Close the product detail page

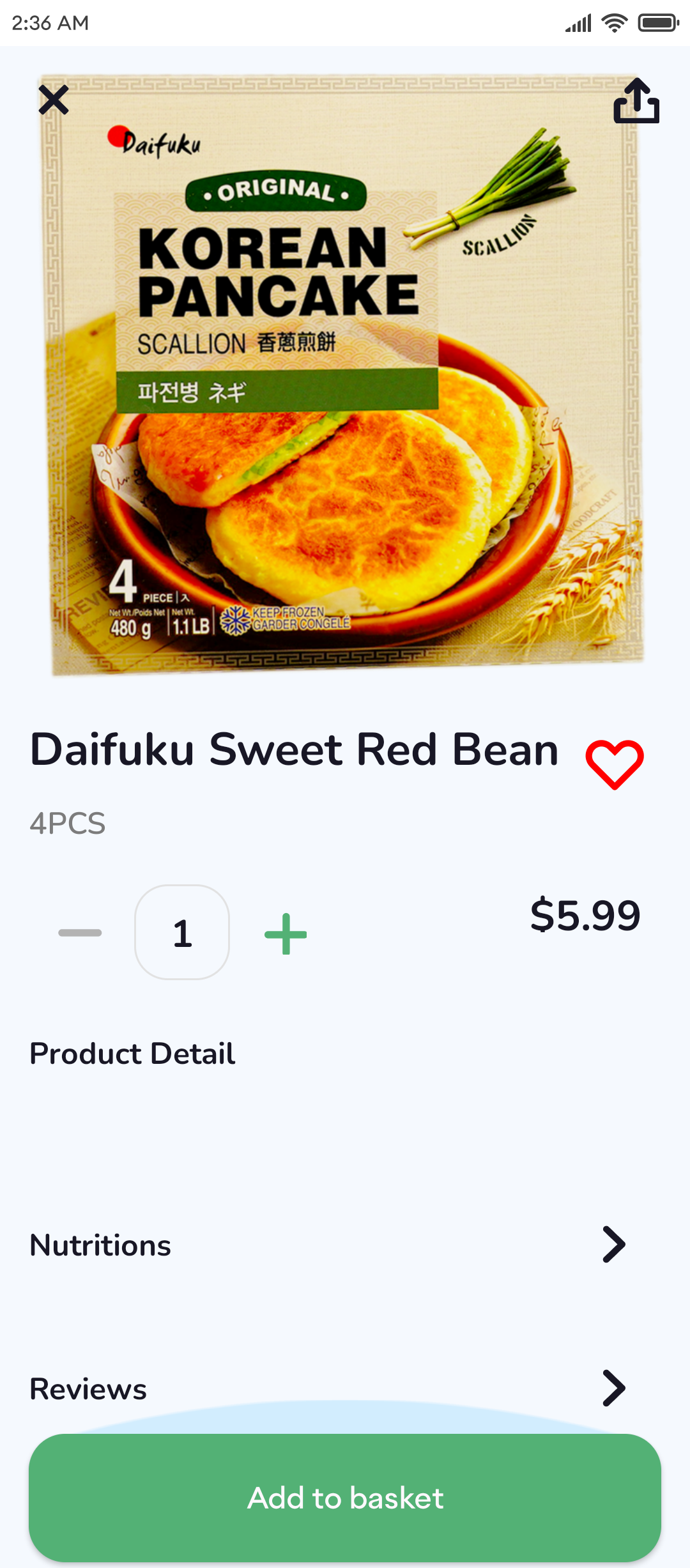tap(54, 100)
